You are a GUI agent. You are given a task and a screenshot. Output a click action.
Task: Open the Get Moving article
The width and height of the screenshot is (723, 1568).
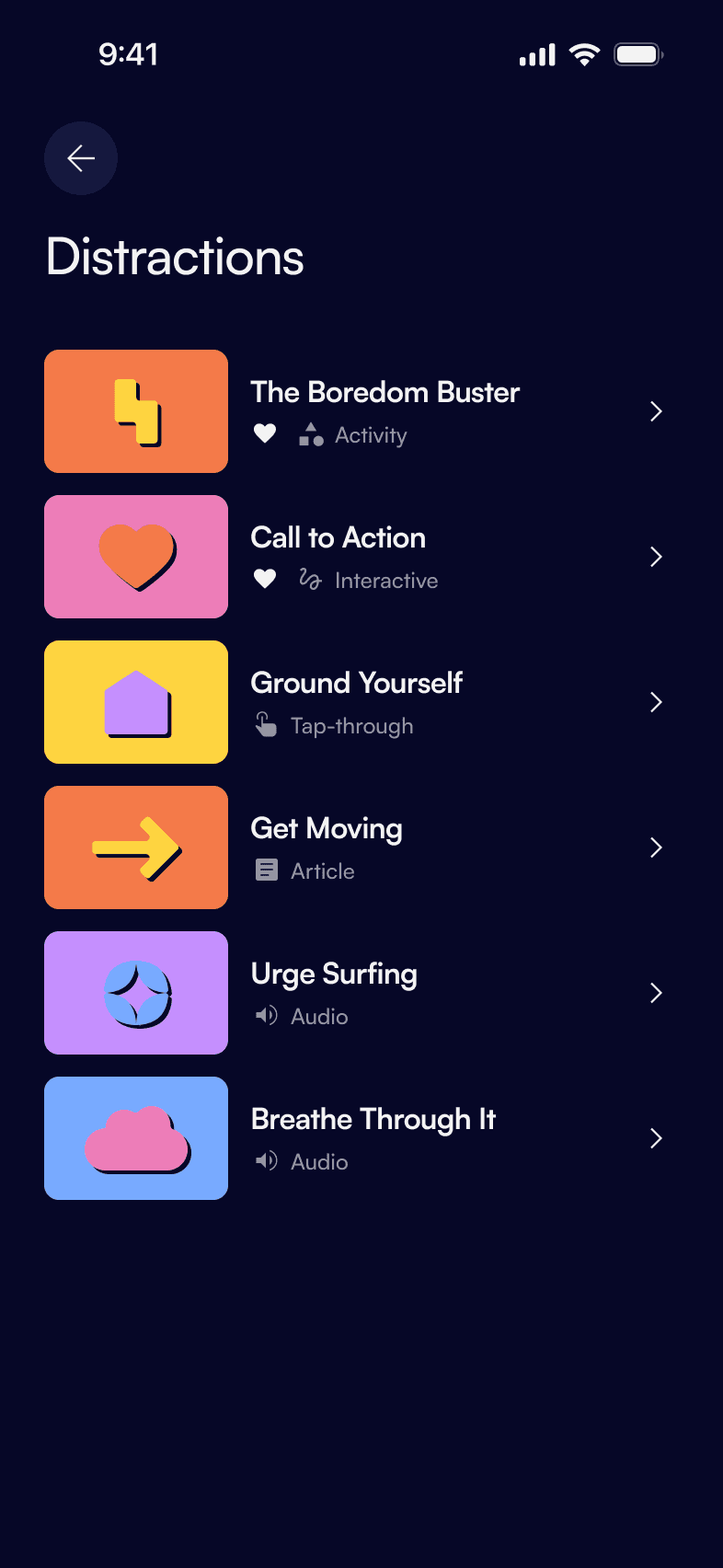tap(327, 847)
